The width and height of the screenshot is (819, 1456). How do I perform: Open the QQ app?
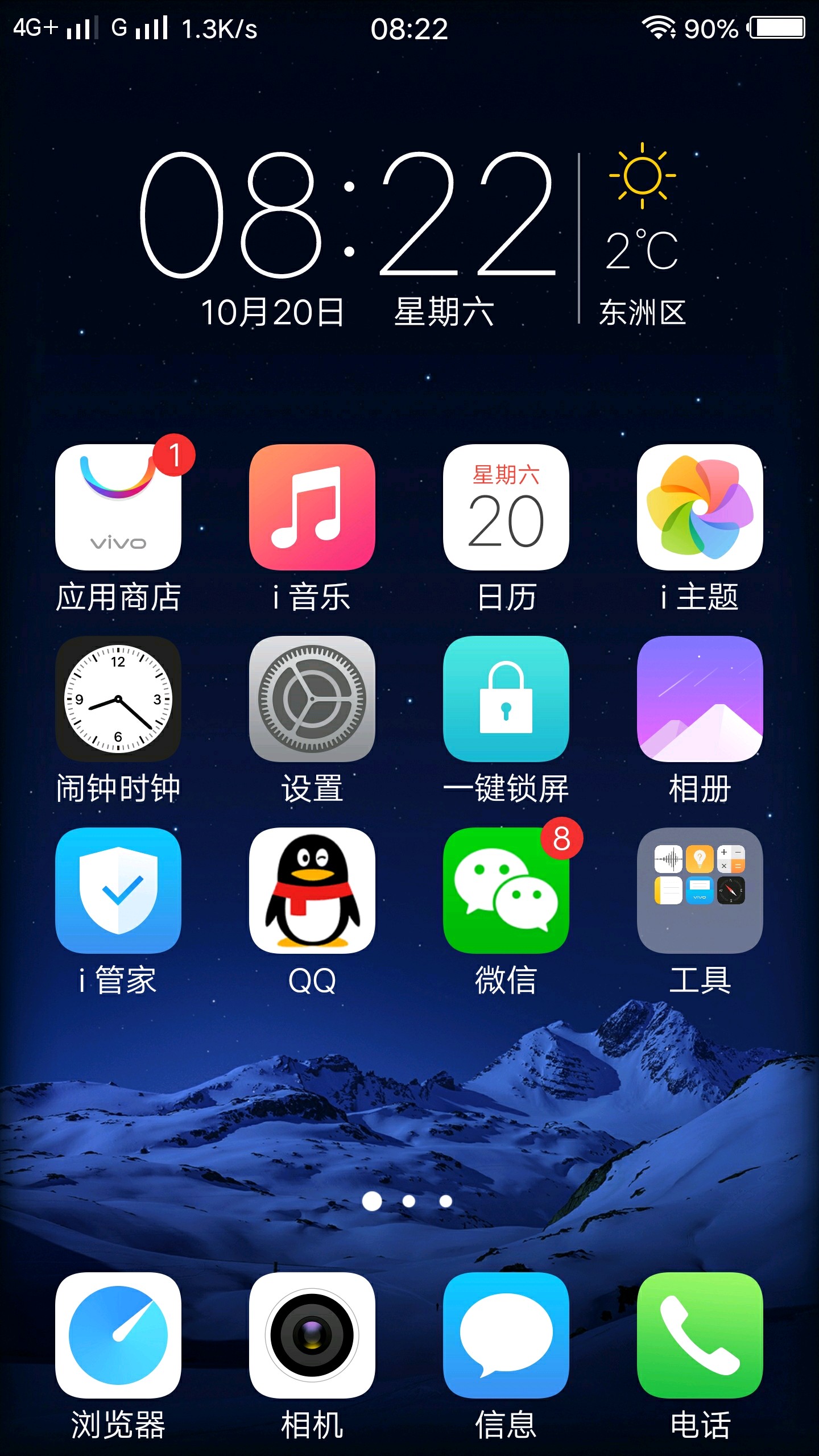tap(312, 891)
